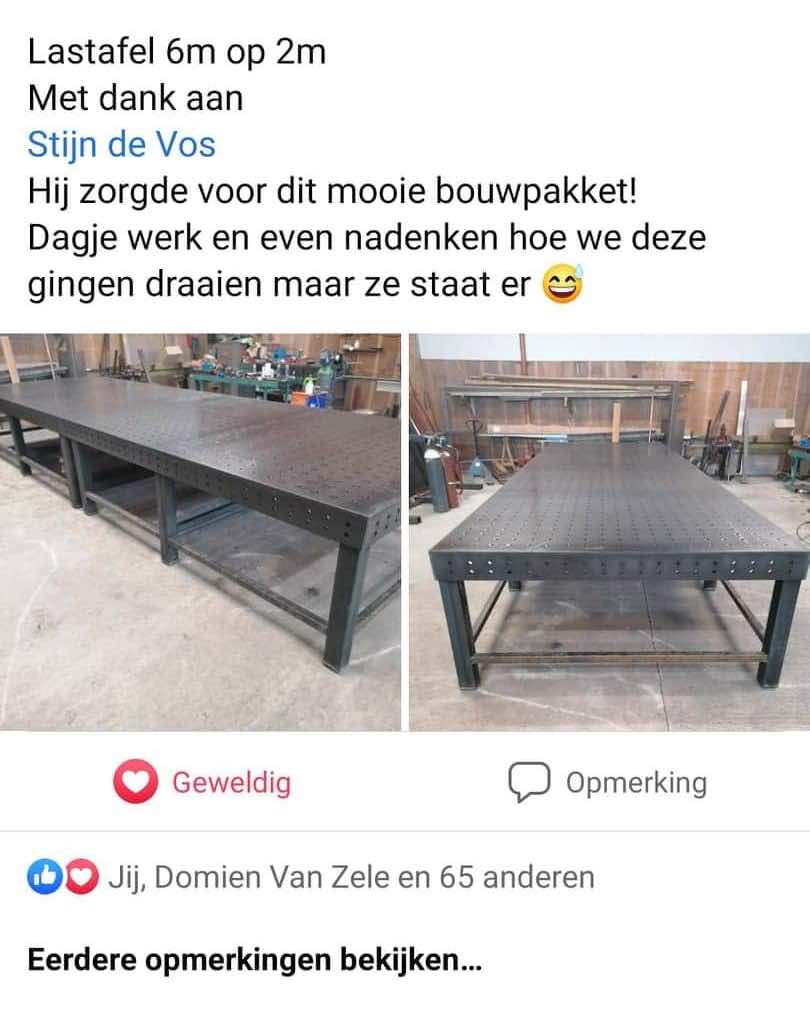Click Domien Van Zele in the reactions line
810x1009 pixels.
[270, 876]
